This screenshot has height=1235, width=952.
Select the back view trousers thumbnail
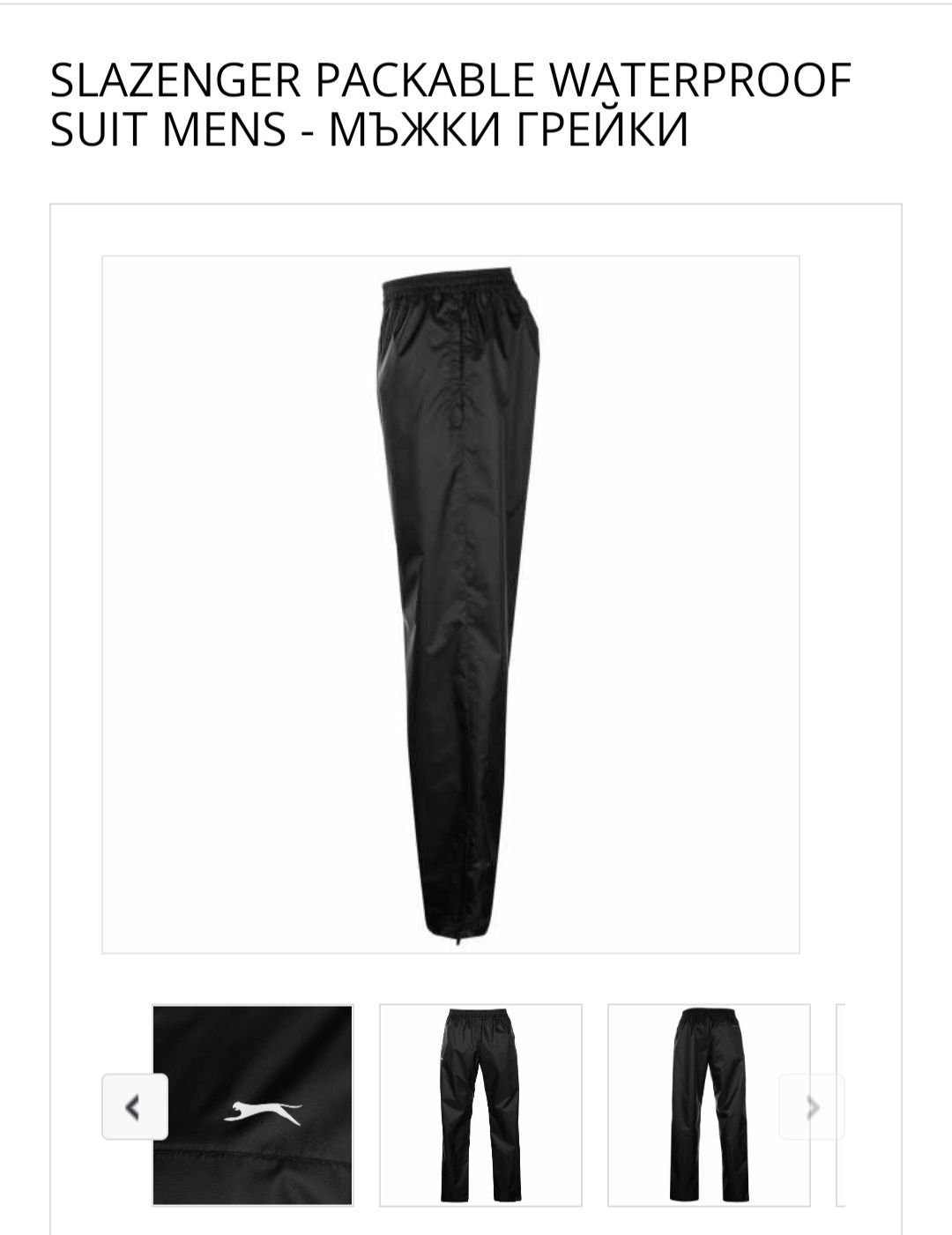click(x=709, y=1105)
